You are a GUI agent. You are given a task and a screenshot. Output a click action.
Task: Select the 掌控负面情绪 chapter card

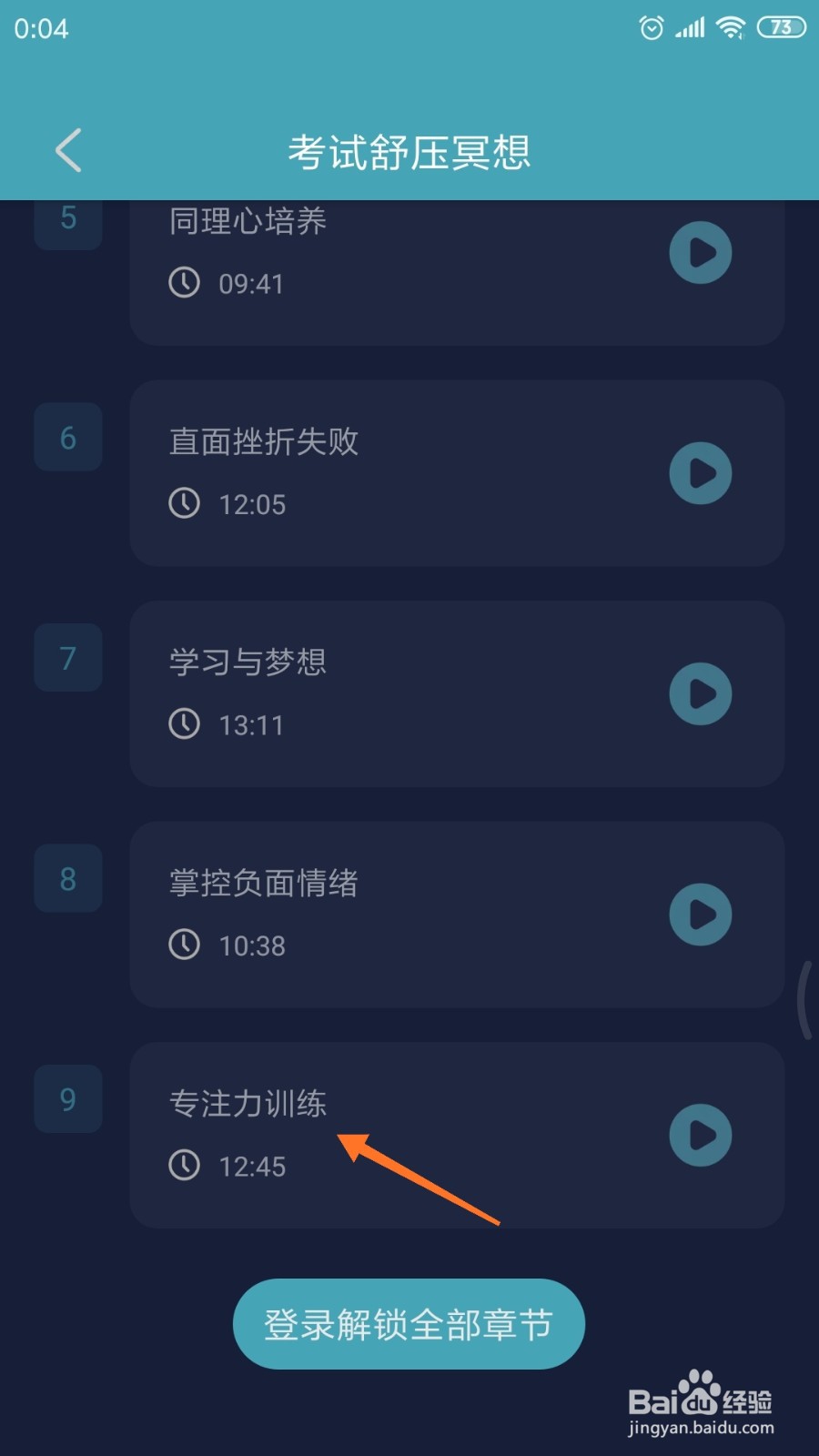tap(457, 915)
